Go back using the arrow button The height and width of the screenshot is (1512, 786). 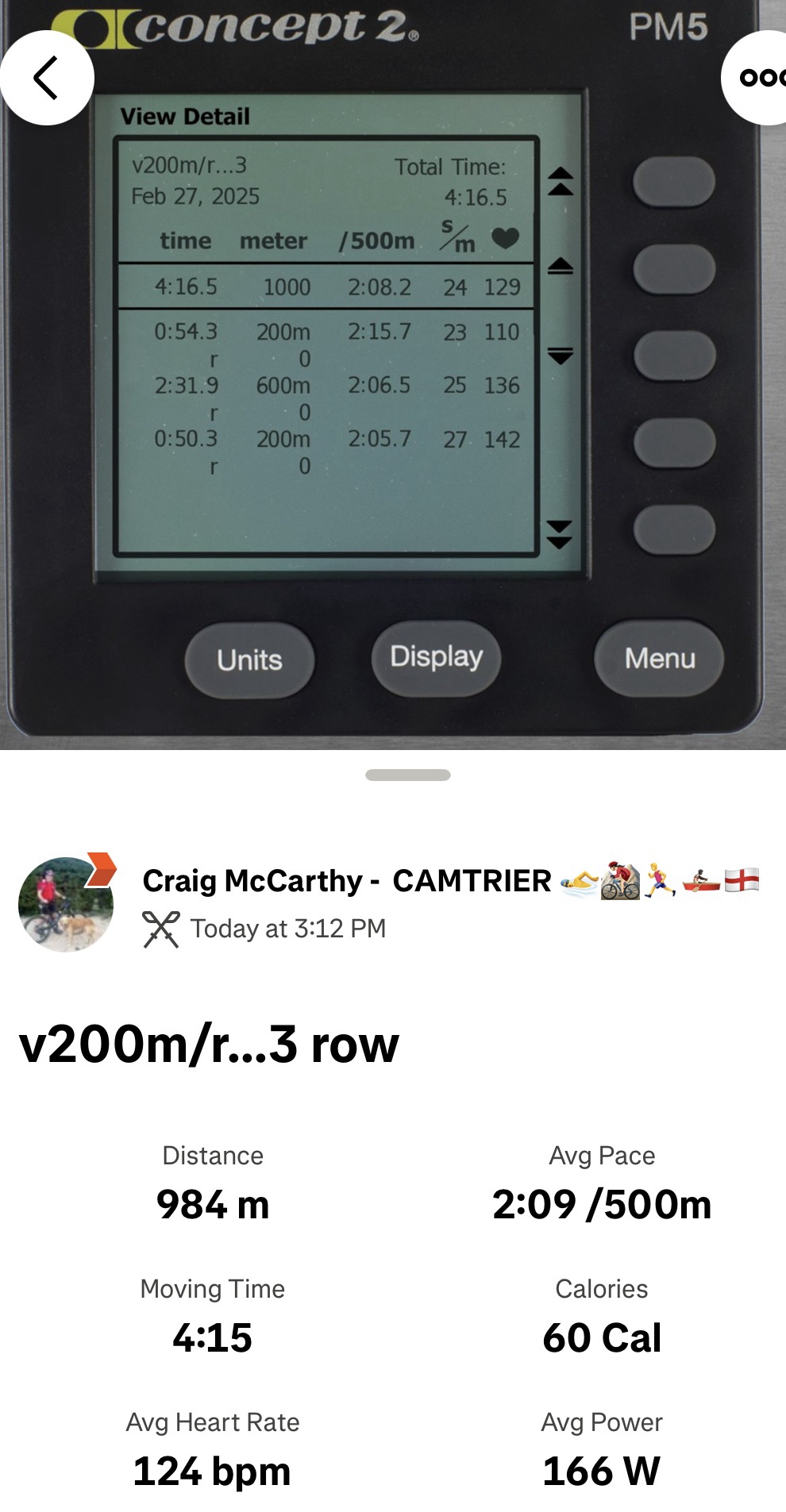tap(46, 78)
